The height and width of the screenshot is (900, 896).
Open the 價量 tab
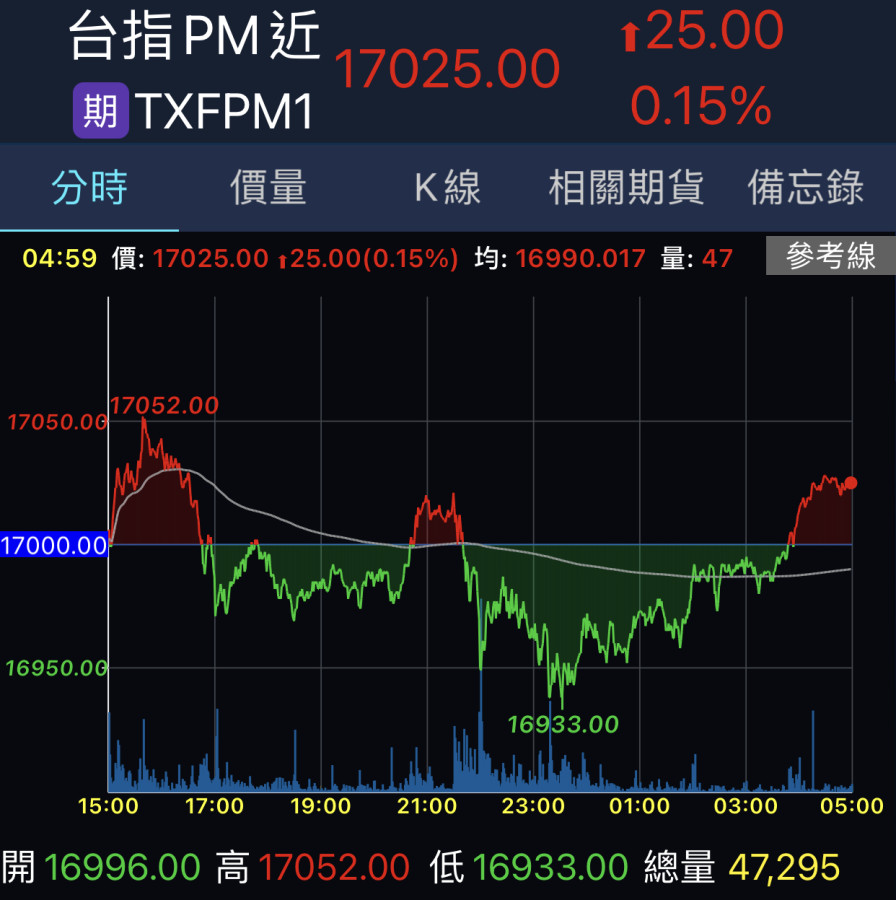click(268, 188)
